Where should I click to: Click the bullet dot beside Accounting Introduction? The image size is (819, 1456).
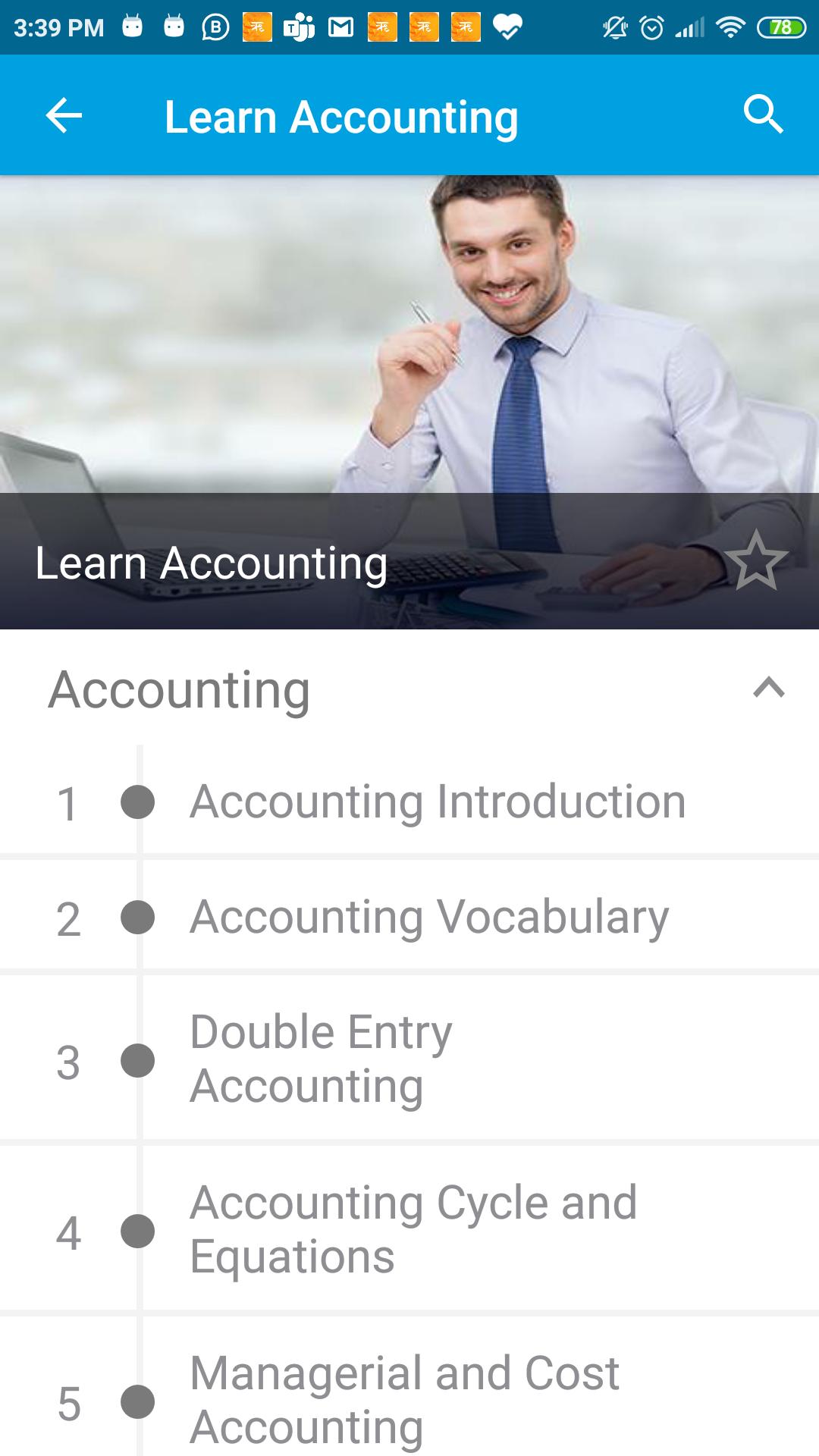(137, 802)
